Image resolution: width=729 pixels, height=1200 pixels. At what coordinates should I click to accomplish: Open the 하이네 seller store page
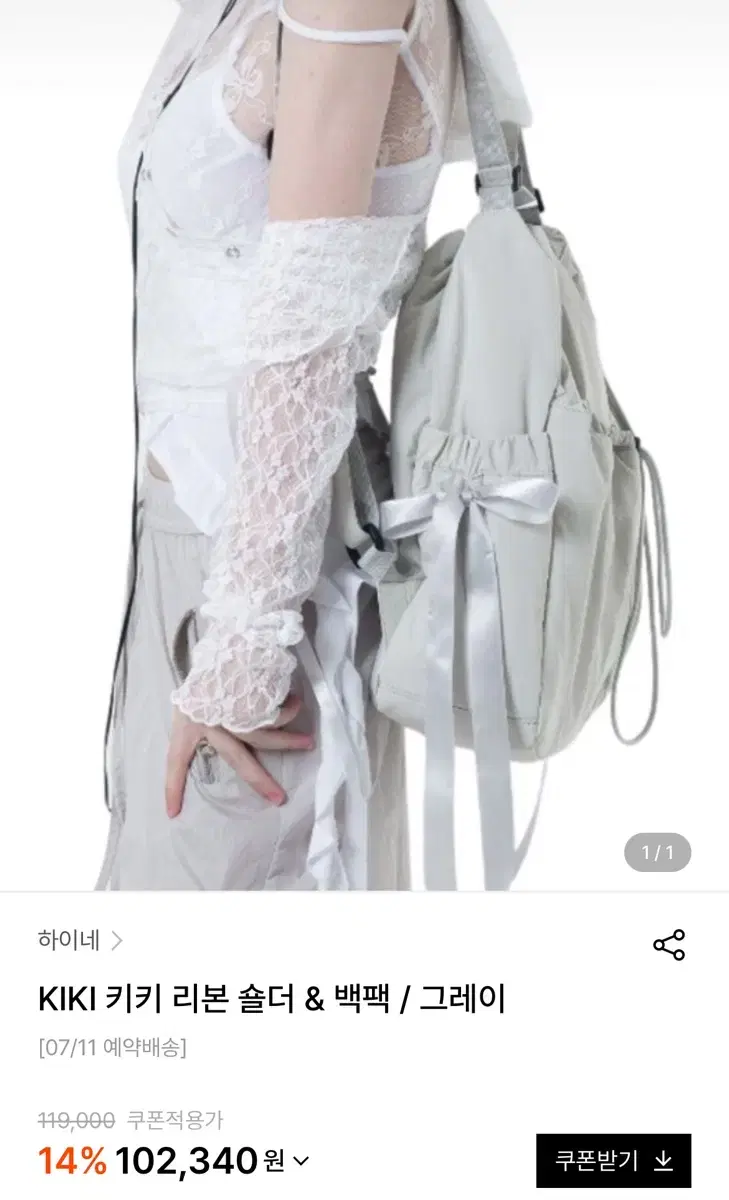(x=70, y=941)
